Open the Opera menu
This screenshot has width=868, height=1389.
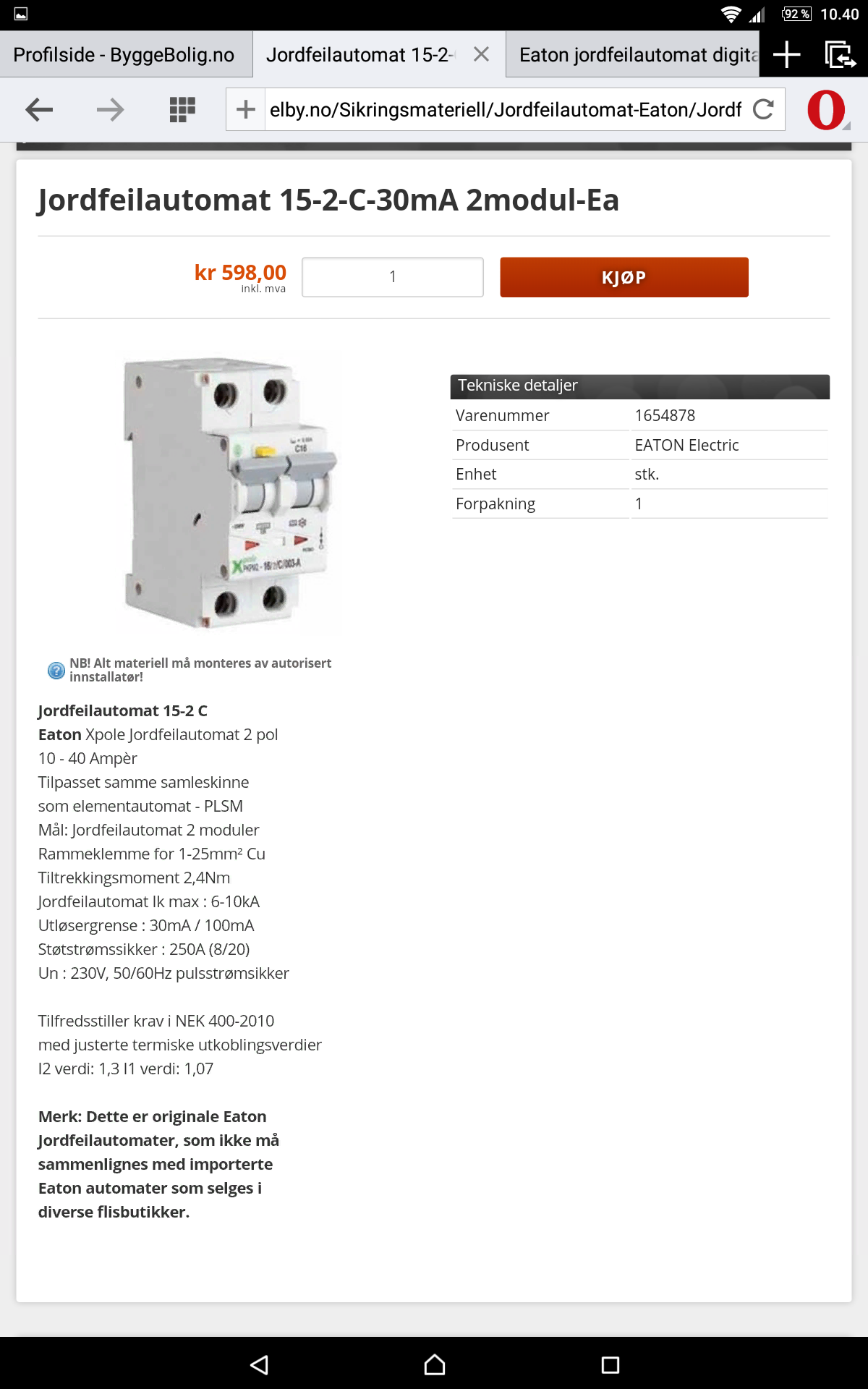click(x=827, y=110)
